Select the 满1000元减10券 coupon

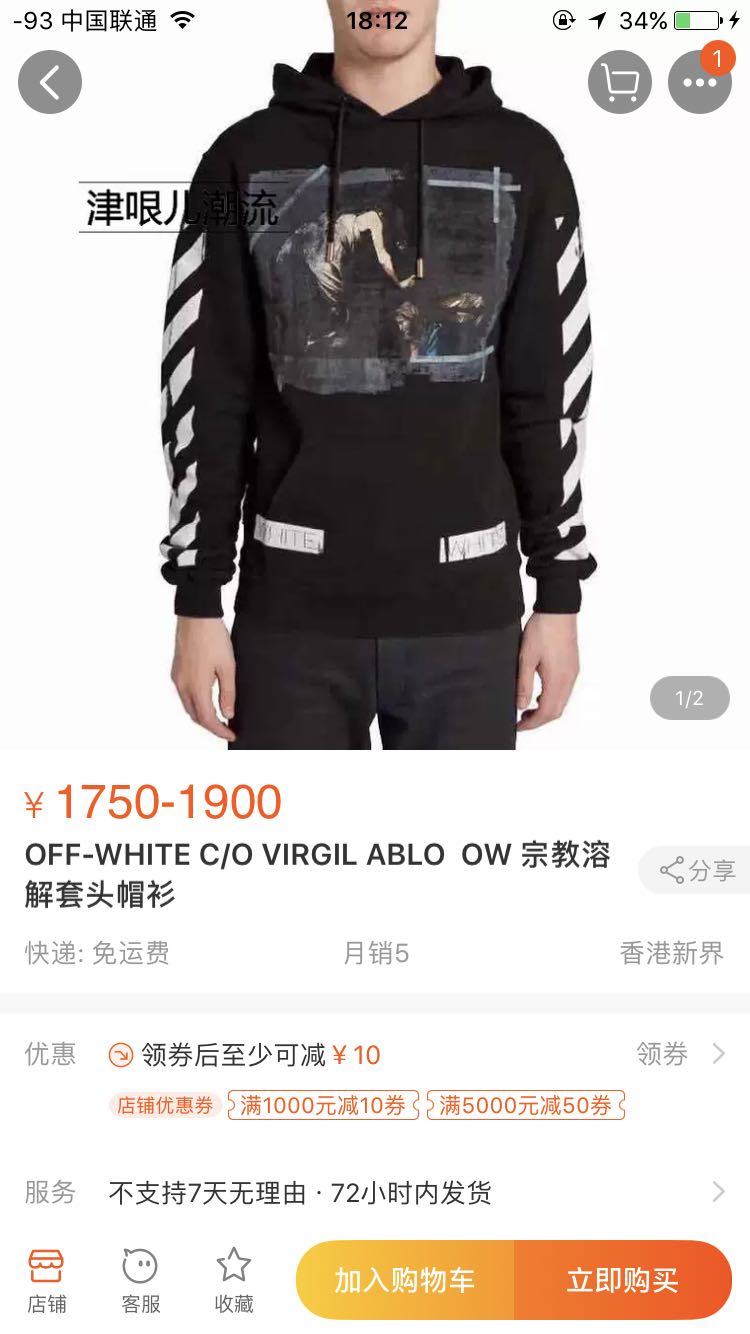tap(323, 1106)
